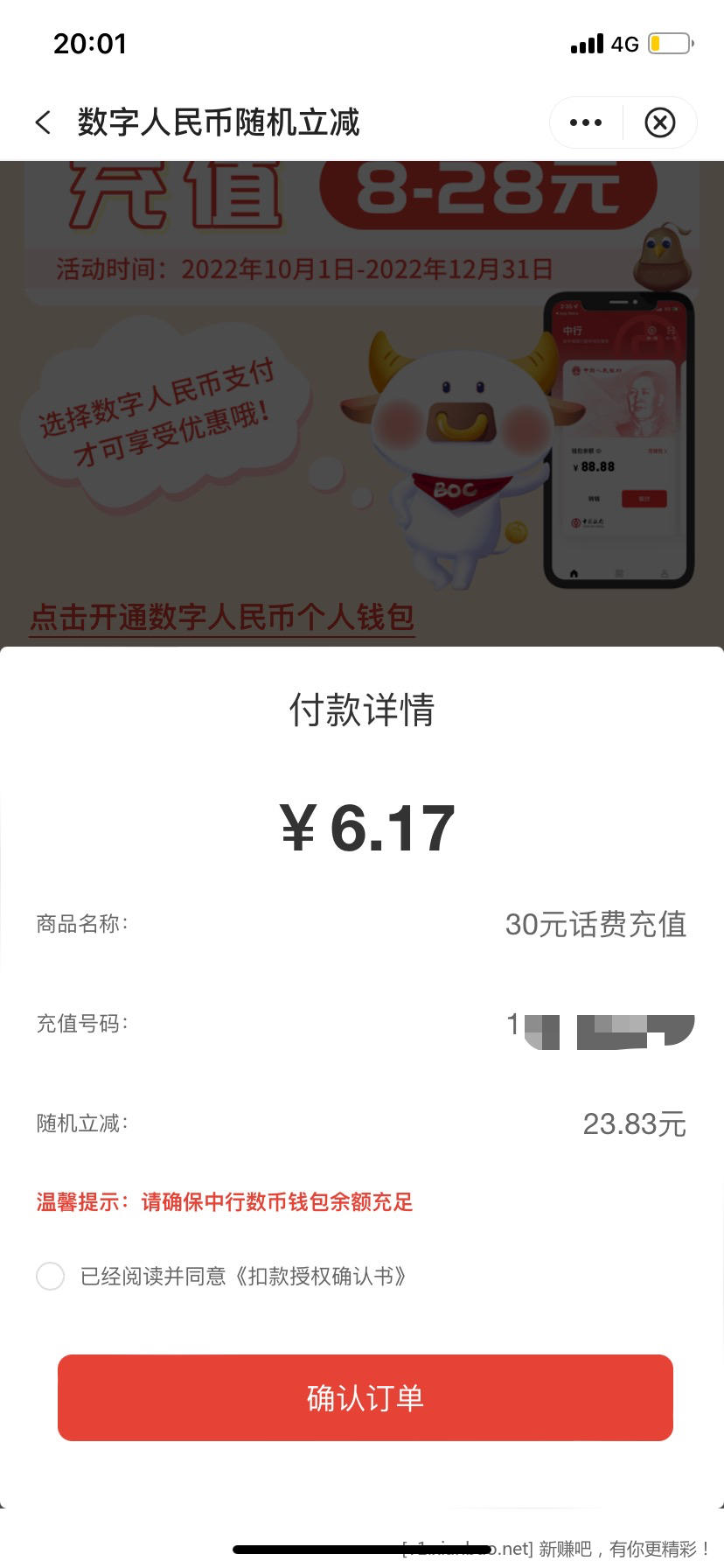The image size is (724, 1568).
Task: Open the 《扣款授权确认书》 document link
Action: pyautogui.click(x=320, y=1276)
